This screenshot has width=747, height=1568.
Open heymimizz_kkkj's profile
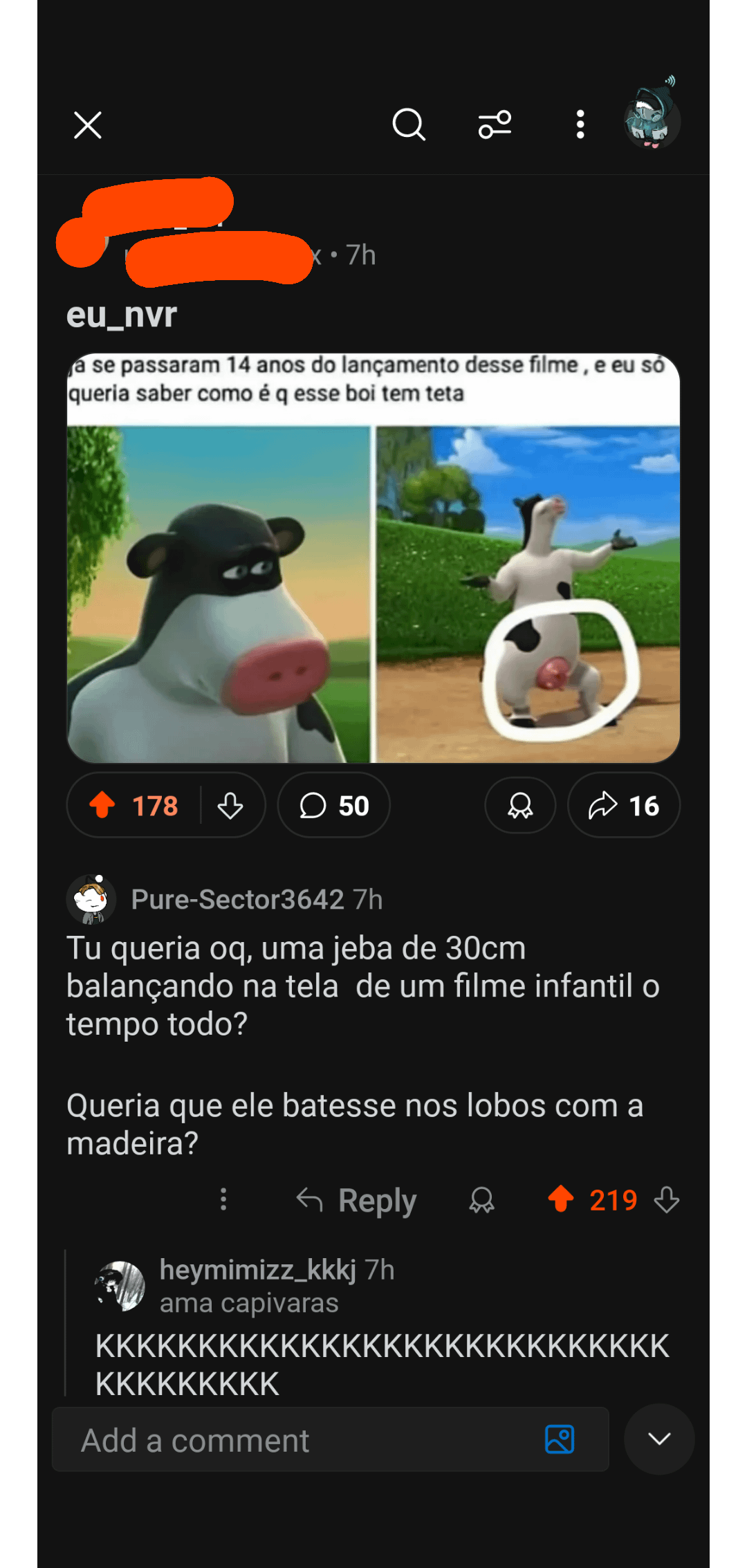pyautogui.click(x=257, y=1270)
